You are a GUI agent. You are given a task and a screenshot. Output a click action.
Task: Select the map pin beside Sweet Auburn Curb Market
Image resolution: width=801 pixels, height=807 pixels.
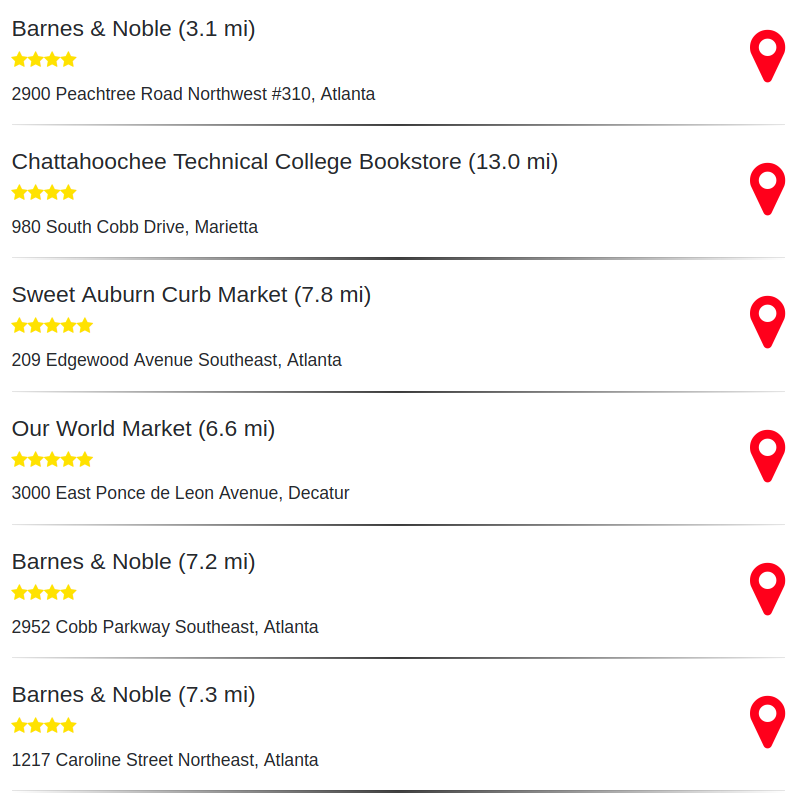pyautogui.click(x=767, y=321)
